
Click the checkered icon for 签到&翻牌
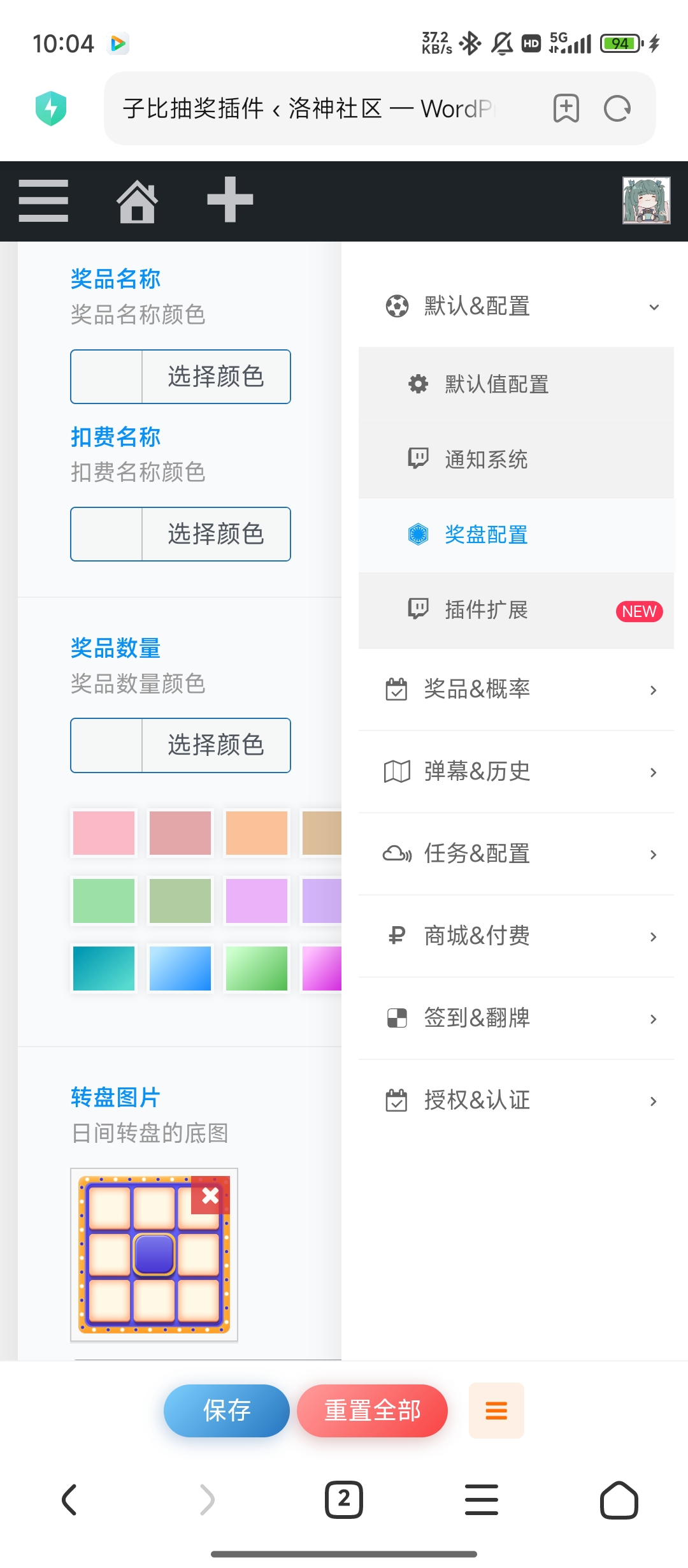point(396,1018)
